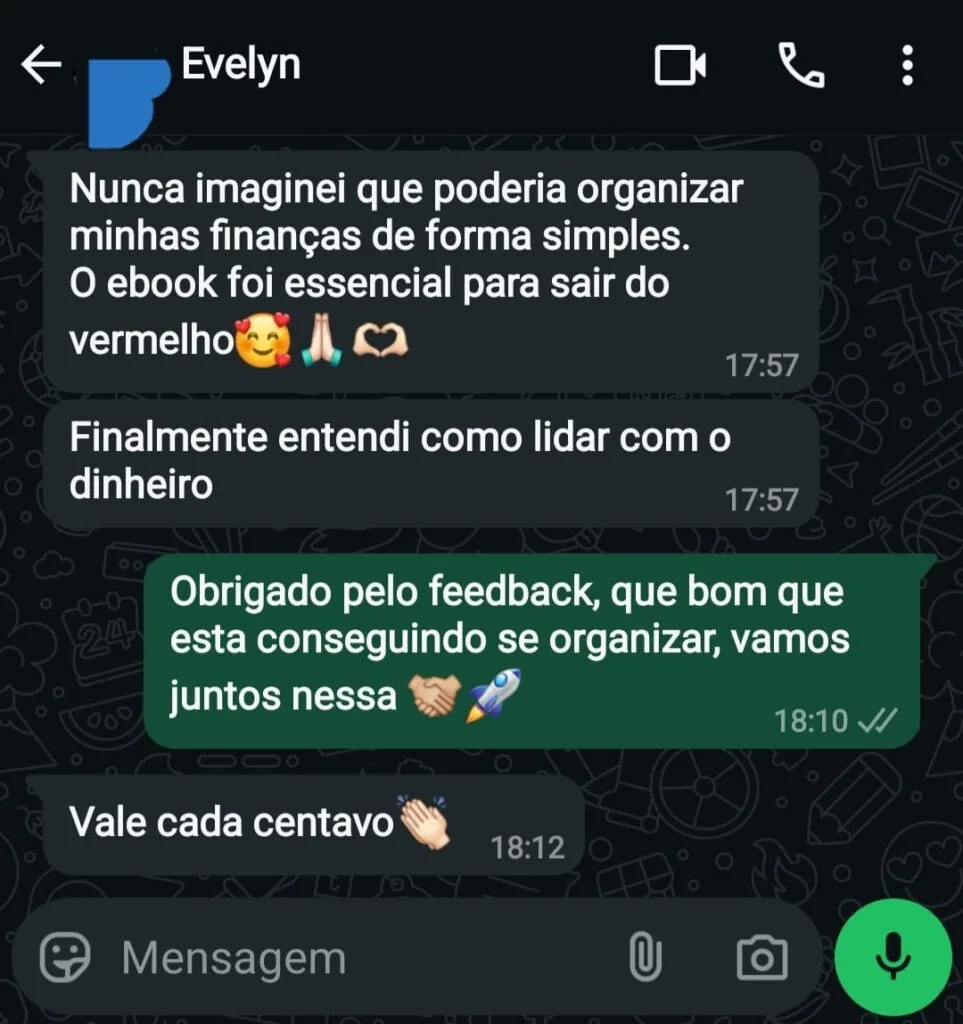Screen dimensions: 963x1024
Task: Tap the microphone voice message button
Action: click(893, 957)
